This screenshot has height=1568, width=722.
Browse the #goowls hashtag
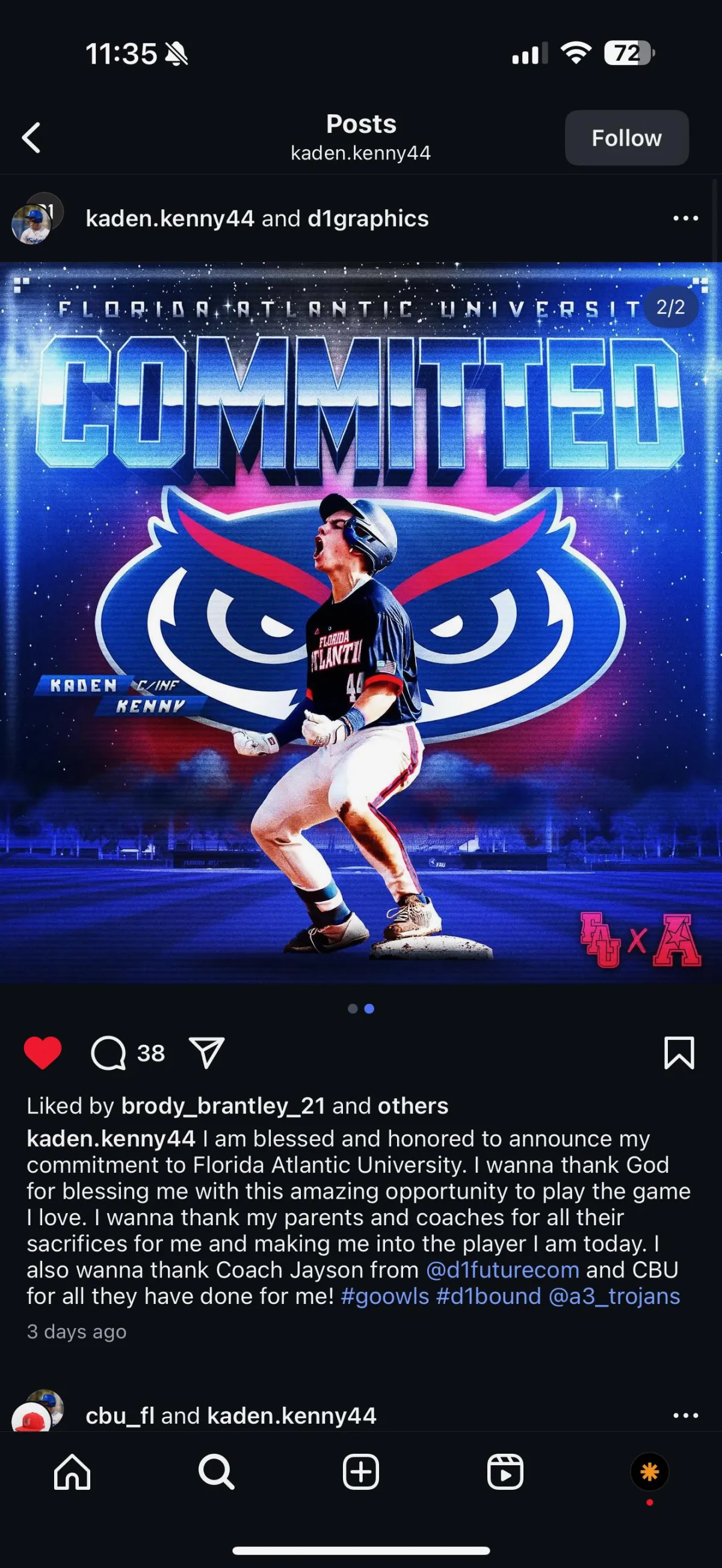click(x=384, y=1296)
